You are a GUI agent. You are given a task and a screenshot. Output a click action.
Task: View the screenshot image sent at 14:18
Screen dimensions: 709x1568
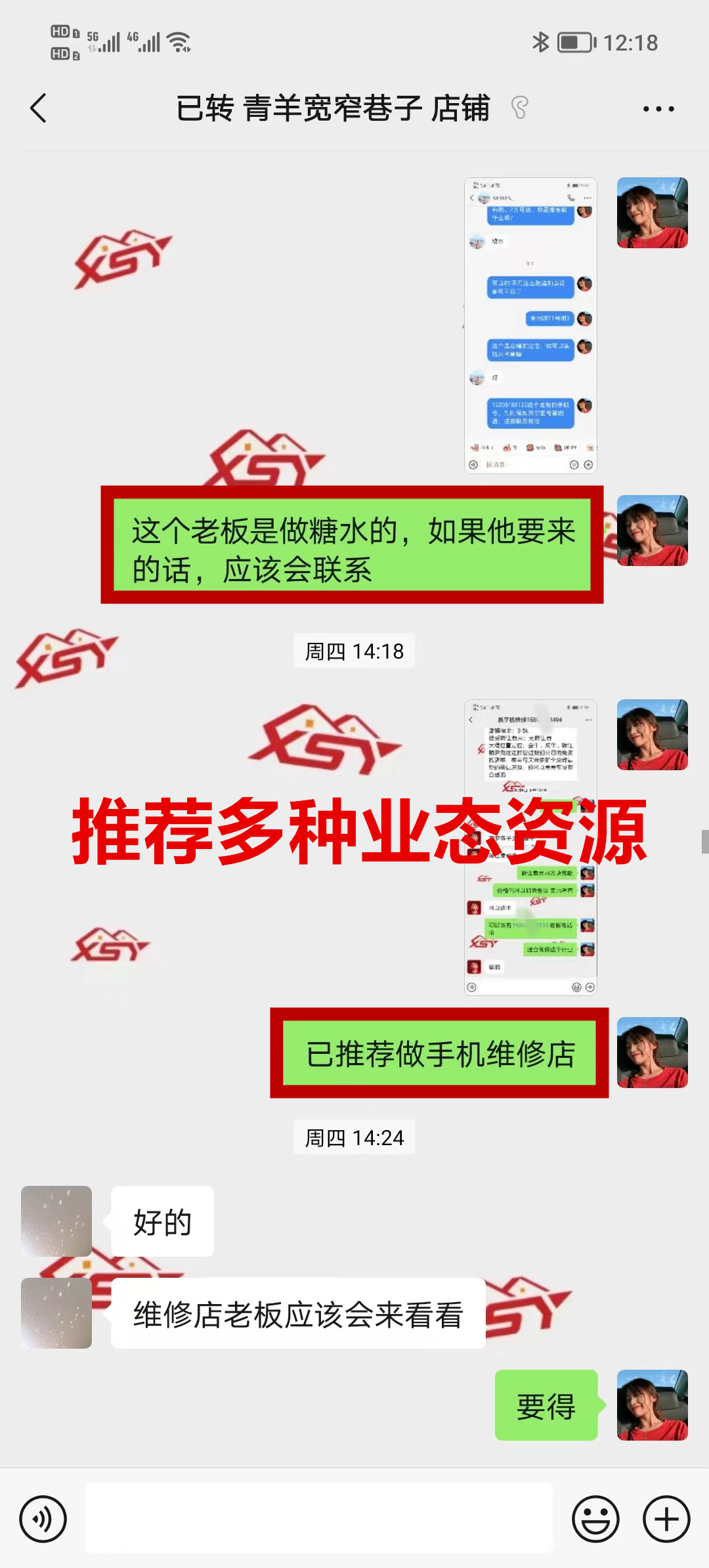530,847
